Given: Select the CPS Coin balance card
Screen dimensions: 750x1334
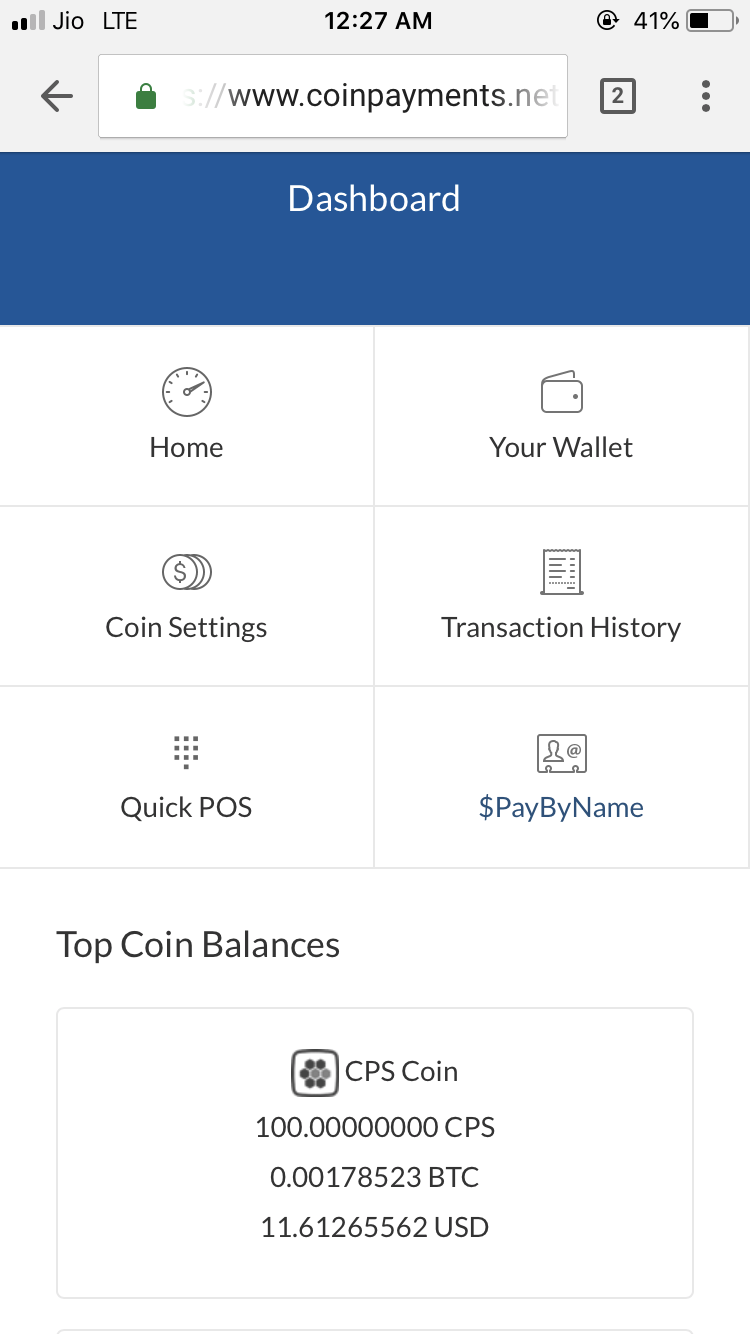Looking at the screenshot, I should coord(375,1152).
